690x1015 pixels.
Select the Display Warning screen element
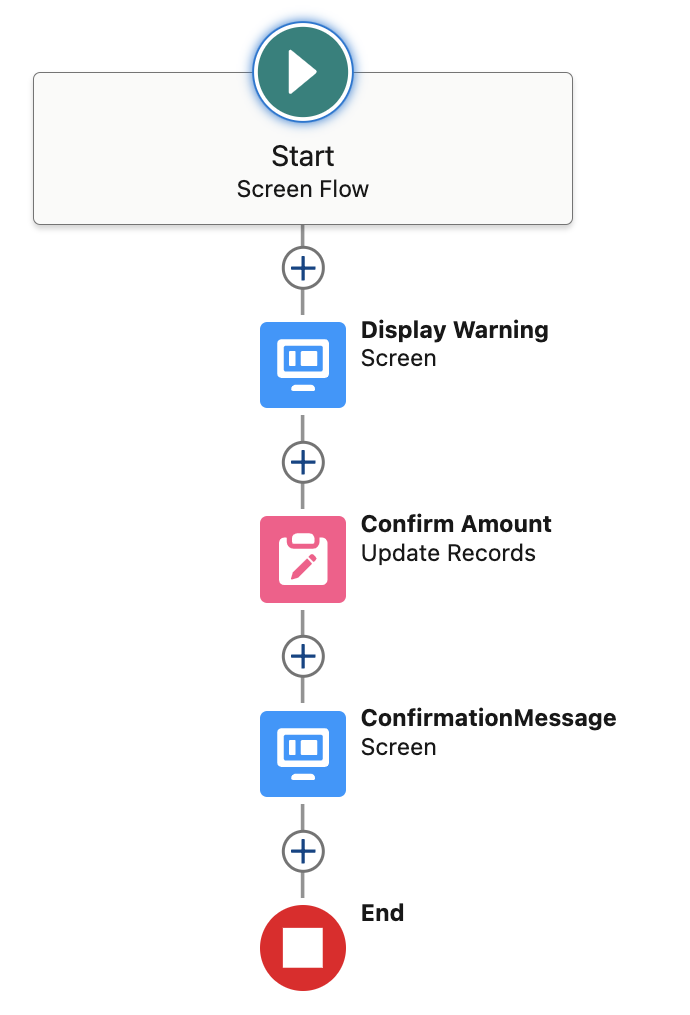click(x=303, y=365)
